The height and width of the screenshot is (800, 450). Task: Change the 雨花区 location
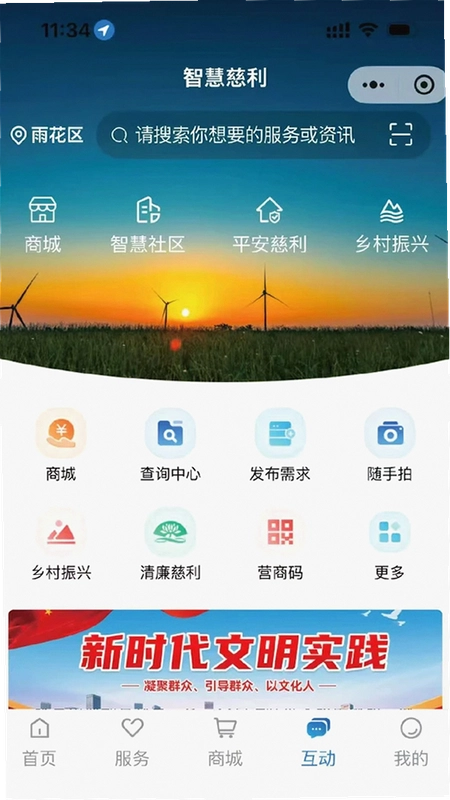point(46,135)
